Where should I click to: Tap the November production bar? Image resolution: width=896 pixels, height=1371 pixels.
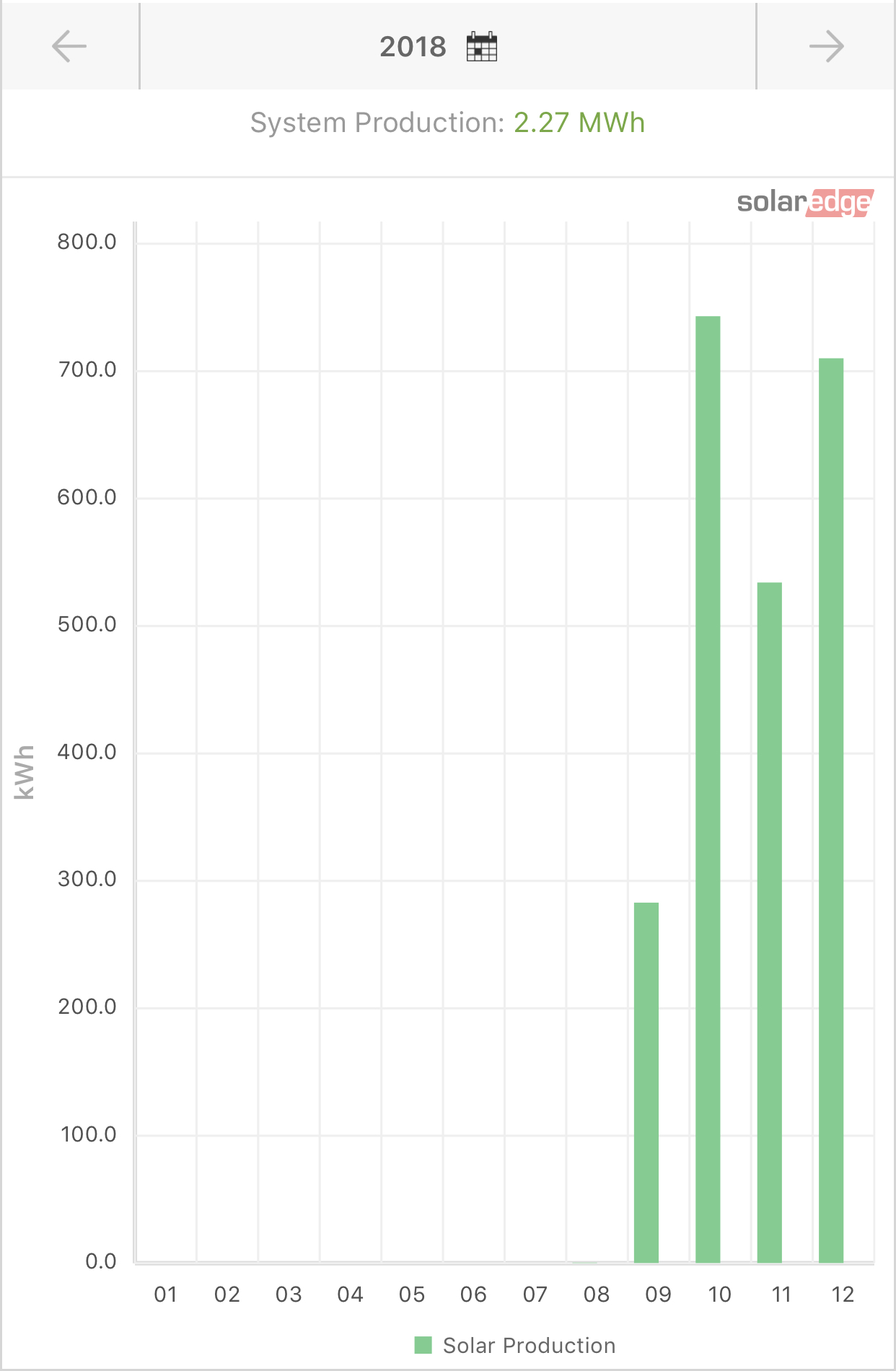click(x=769, y=922)
